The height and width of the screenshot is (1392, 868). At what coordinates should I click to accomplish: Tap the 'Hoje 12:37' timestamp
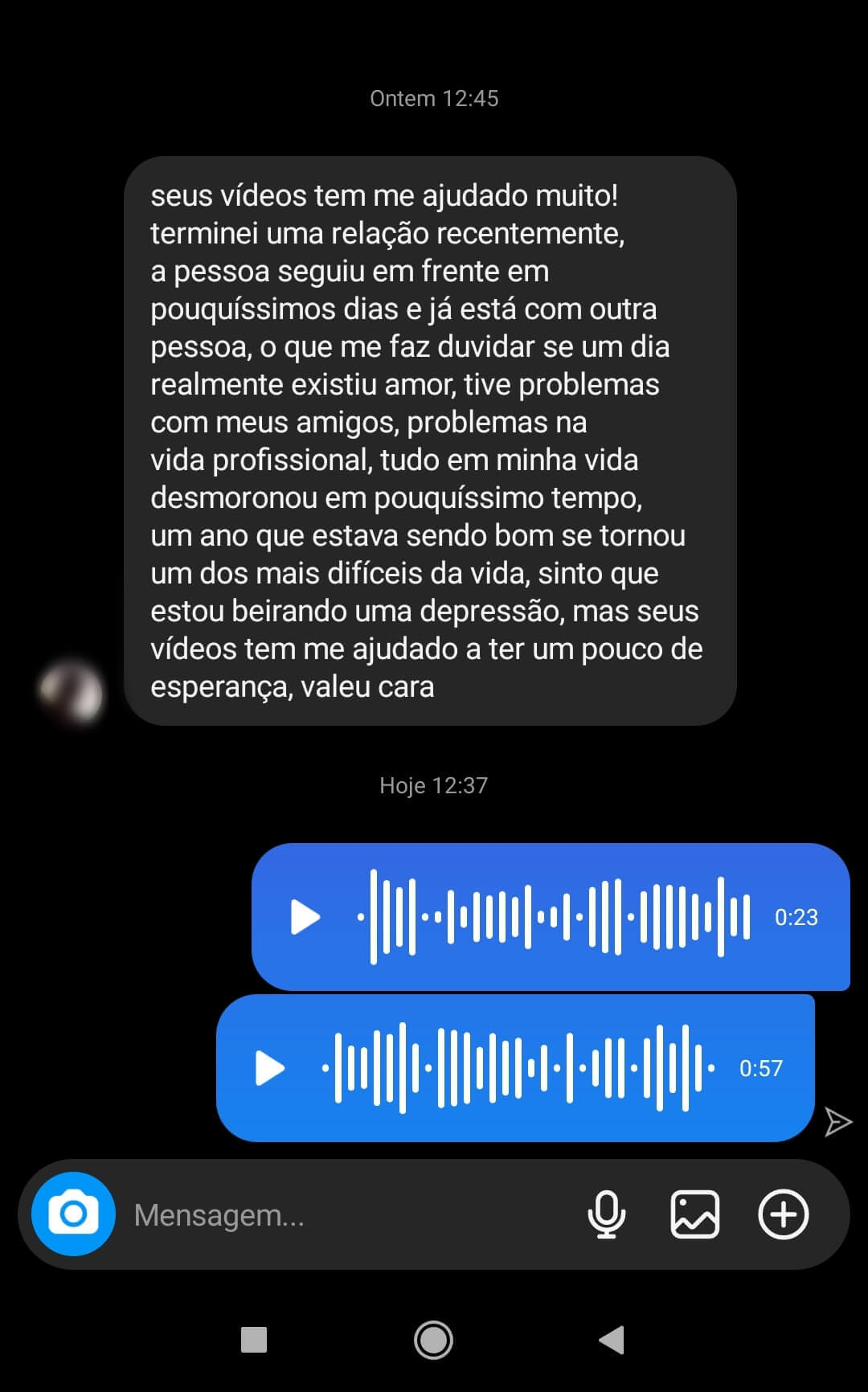coord(433,785)
